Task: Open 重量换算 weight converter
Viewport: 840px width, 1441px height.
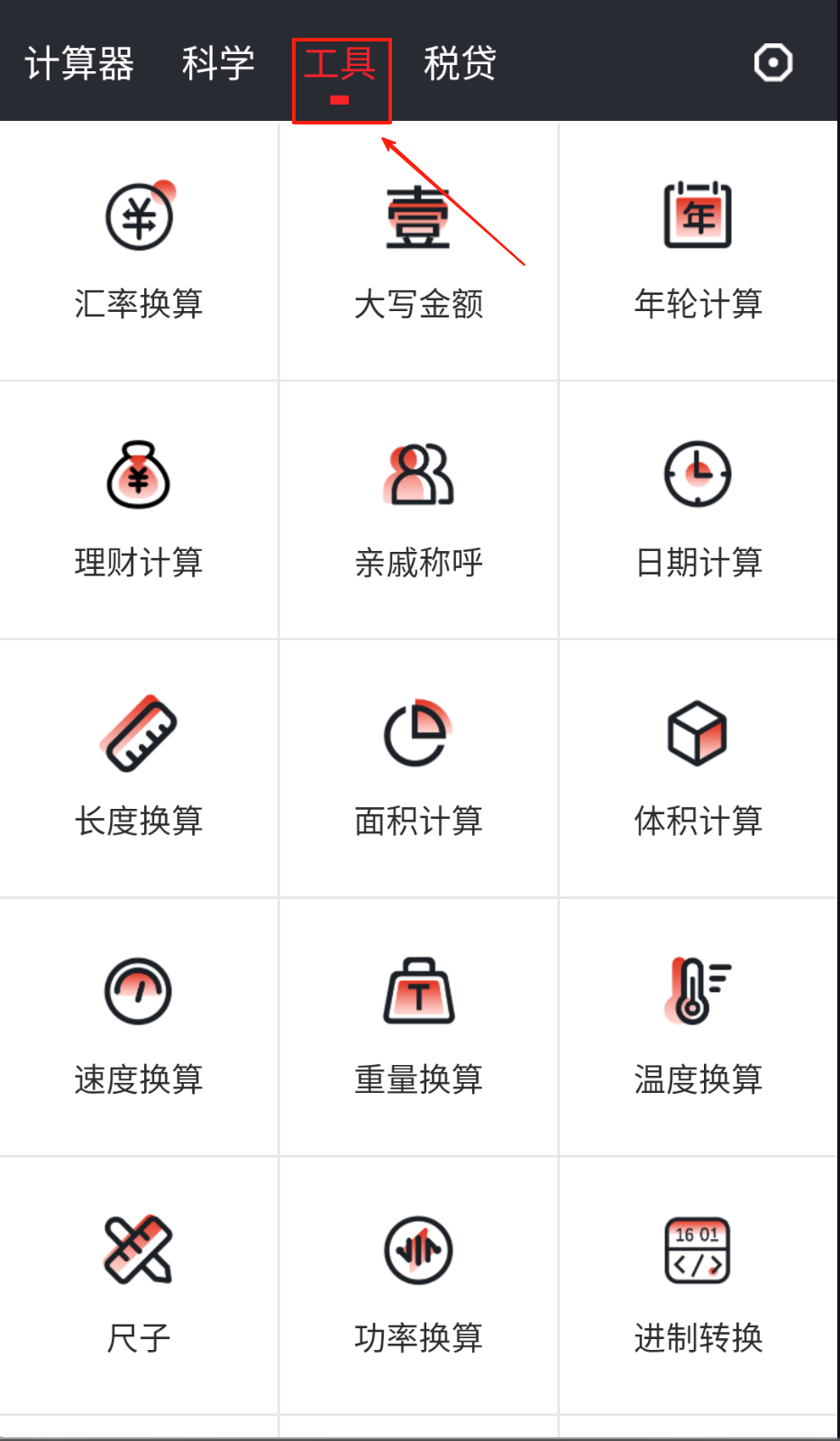Action: coord(418,1026)
